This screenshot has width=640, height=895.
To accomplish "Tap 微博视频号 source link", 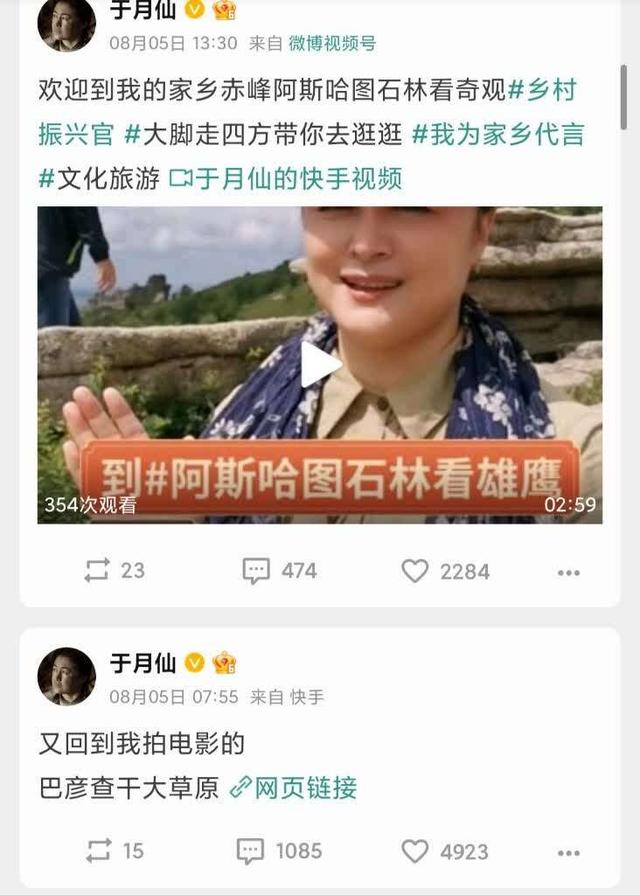I will click(x=332, y=43).
